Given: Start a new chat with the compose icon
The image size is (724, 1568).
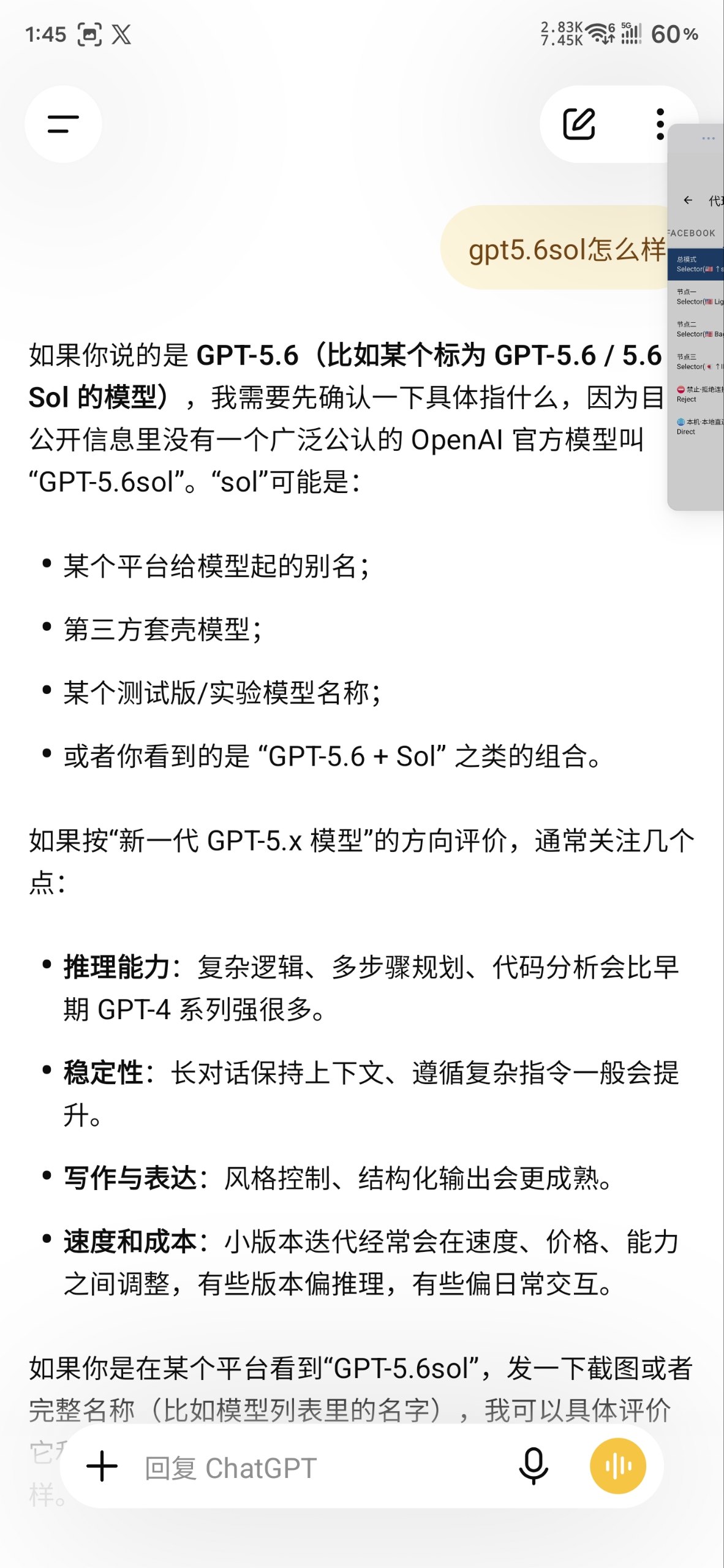Looking at the screenshot, I should [x=579, y=124].
